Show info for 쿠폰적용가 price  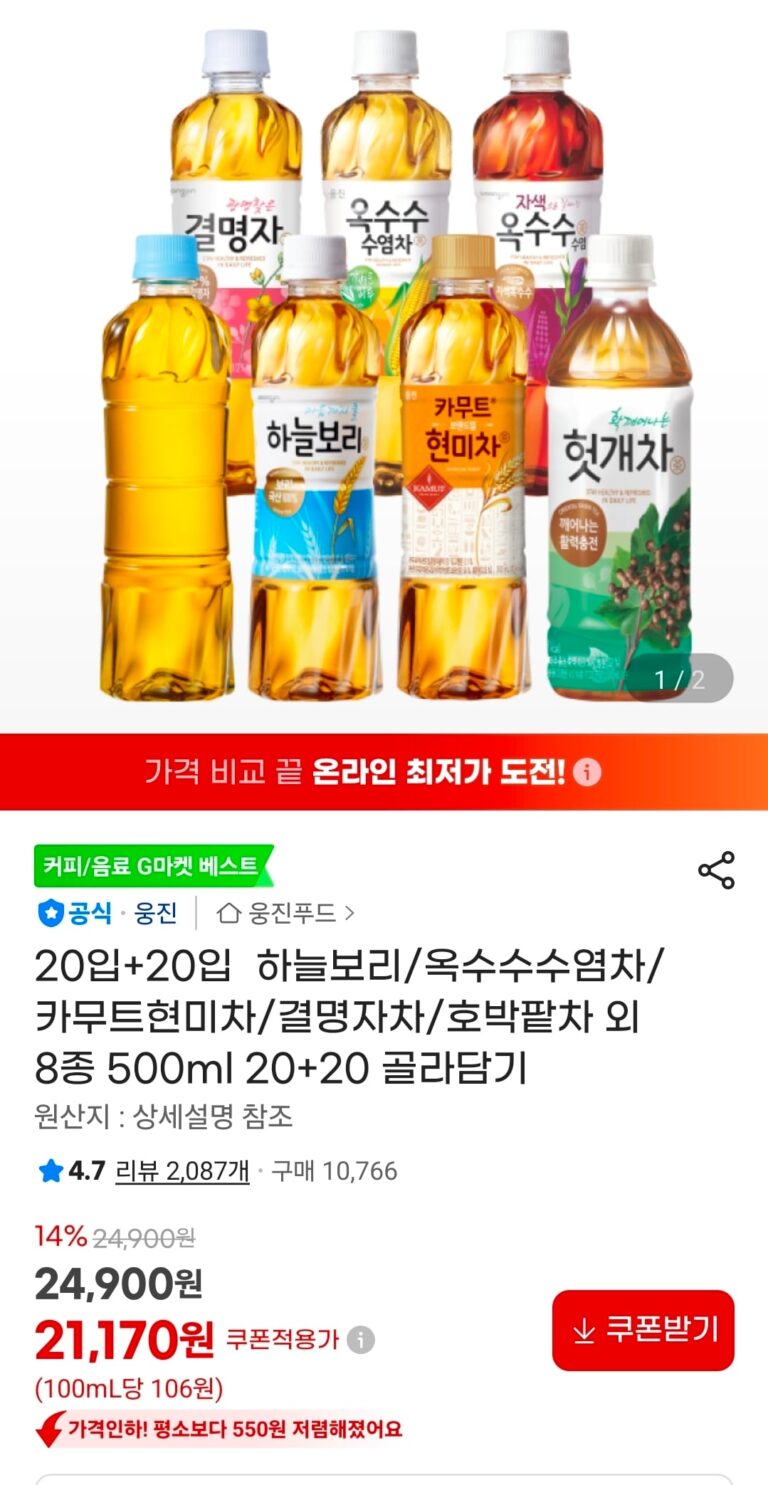click(361, 1340)
